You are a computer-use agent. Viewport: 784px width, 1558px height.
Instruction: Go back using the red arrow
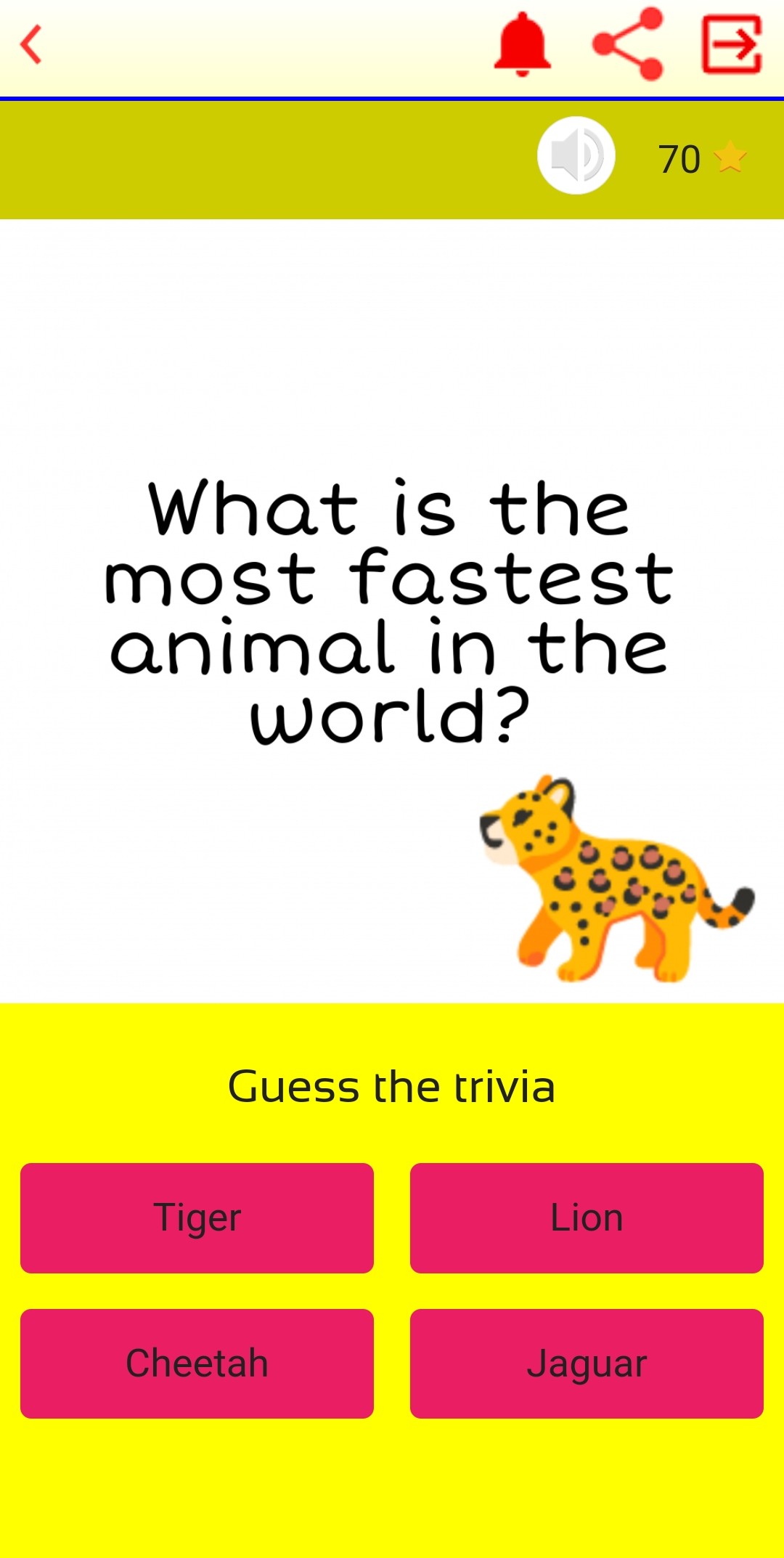click(31, 45)
